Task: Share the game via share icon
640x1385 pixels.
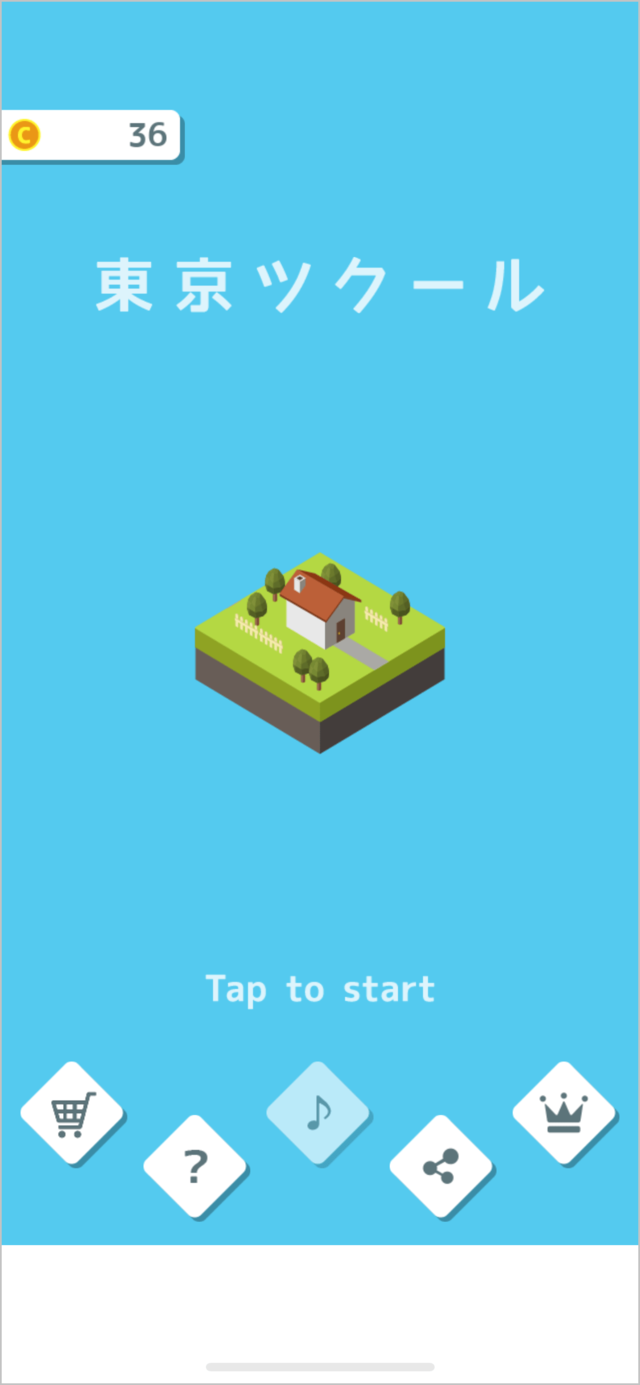Action: (x=441, y=1166)
